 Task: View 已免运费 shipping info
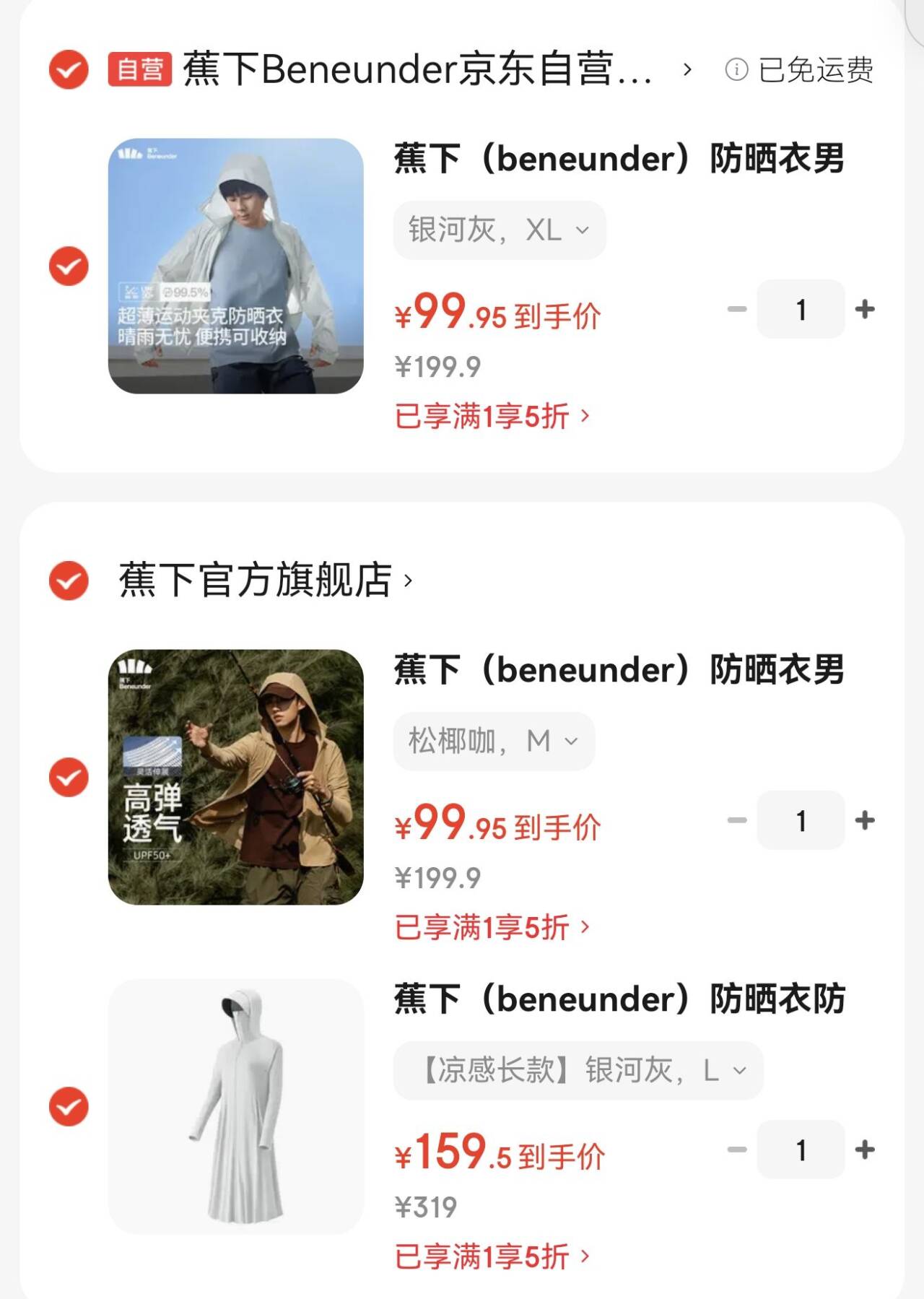pyautogui.click(x=800, y=70)
